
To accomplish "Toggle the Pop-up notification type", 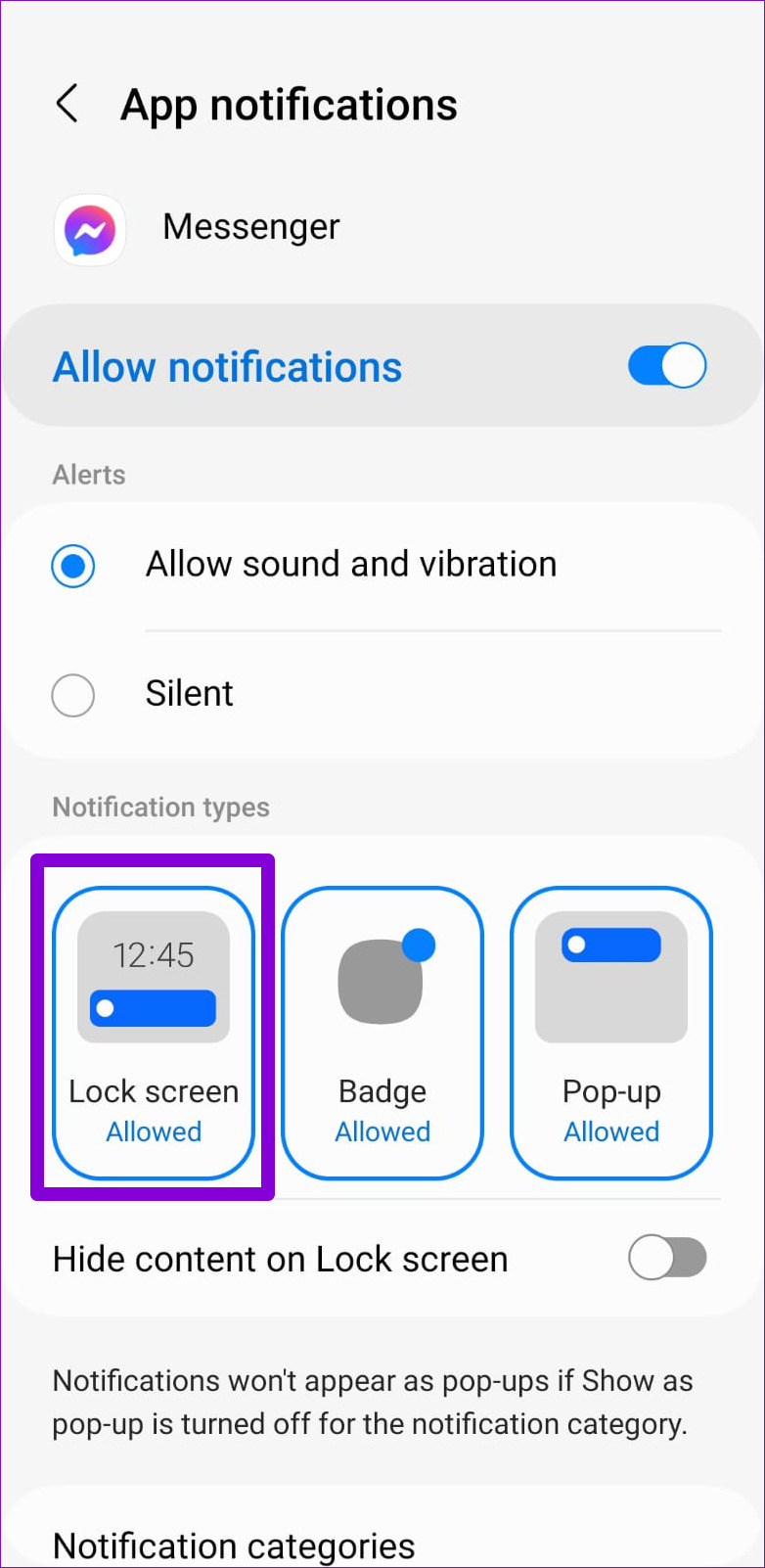I will 611,1033.
